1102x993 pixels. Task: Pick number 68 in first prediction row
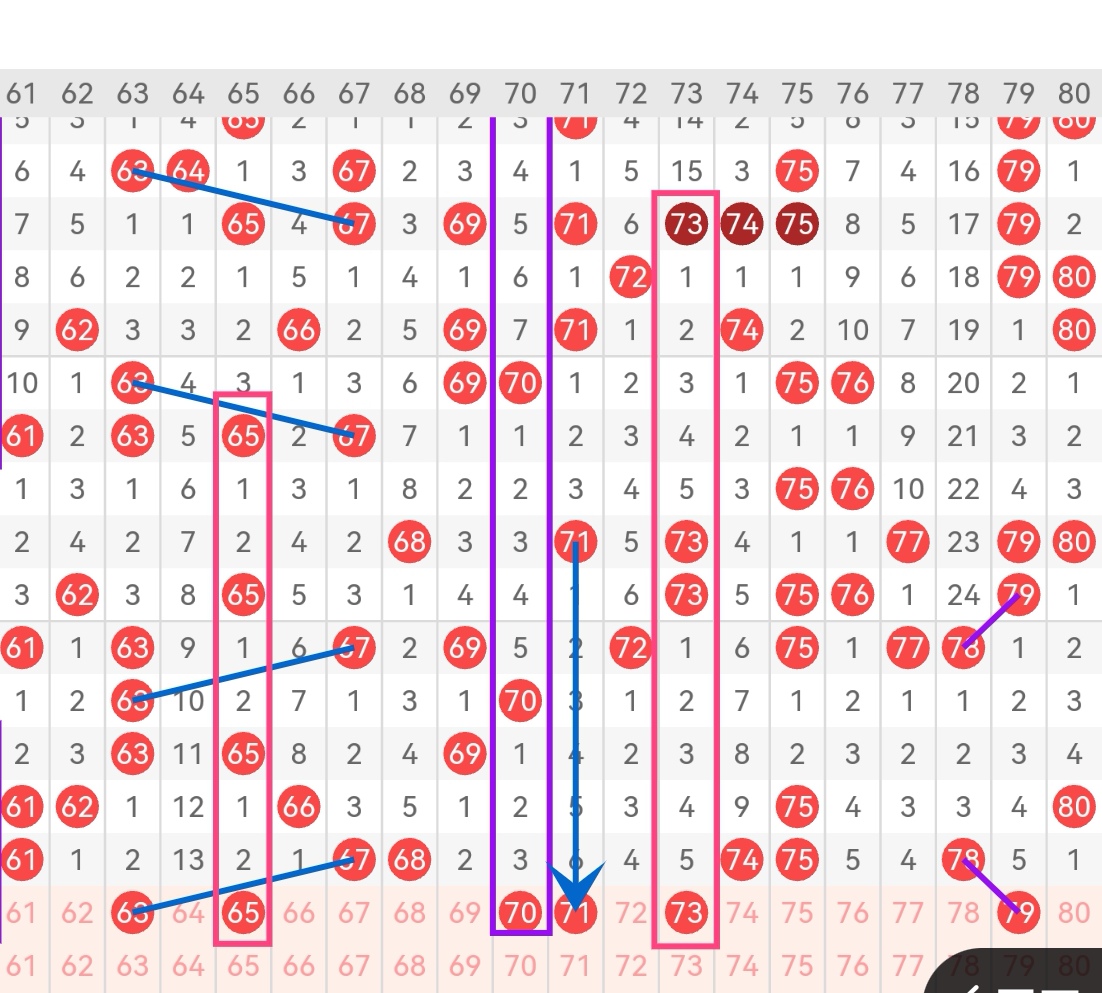coord(409,912)
